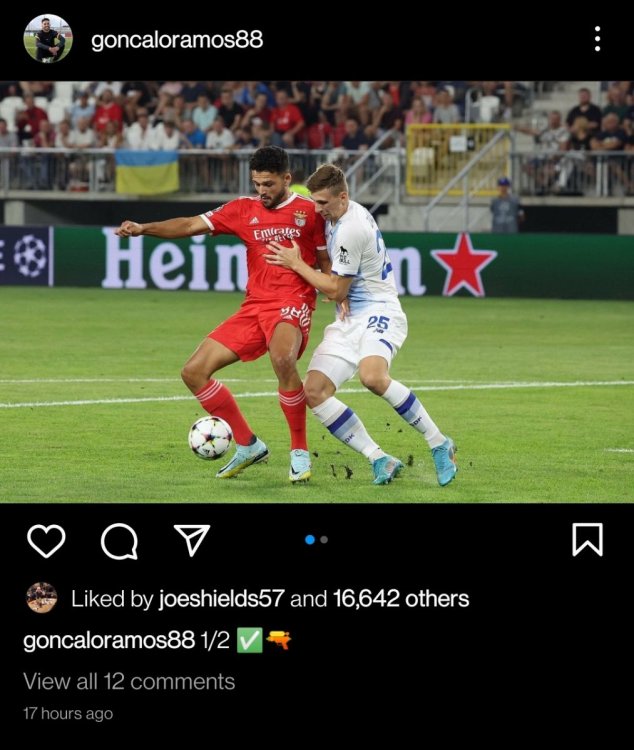Open the comment bubble icon
The width and height of the screenshot is (634, 750).
119,541
